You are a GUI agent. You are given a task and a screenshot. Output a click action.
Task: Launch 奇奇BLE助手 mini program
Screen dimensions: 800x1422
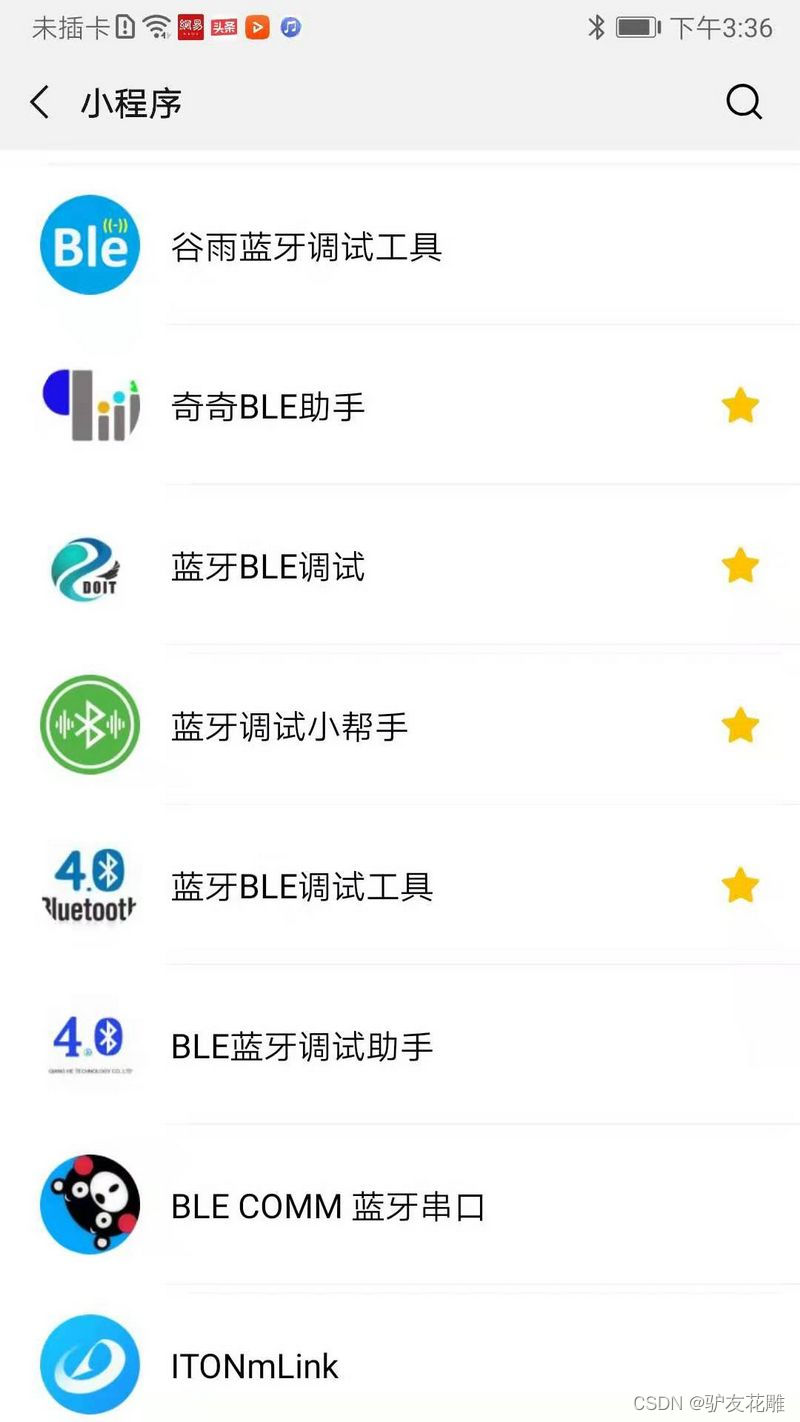point(268,407)
